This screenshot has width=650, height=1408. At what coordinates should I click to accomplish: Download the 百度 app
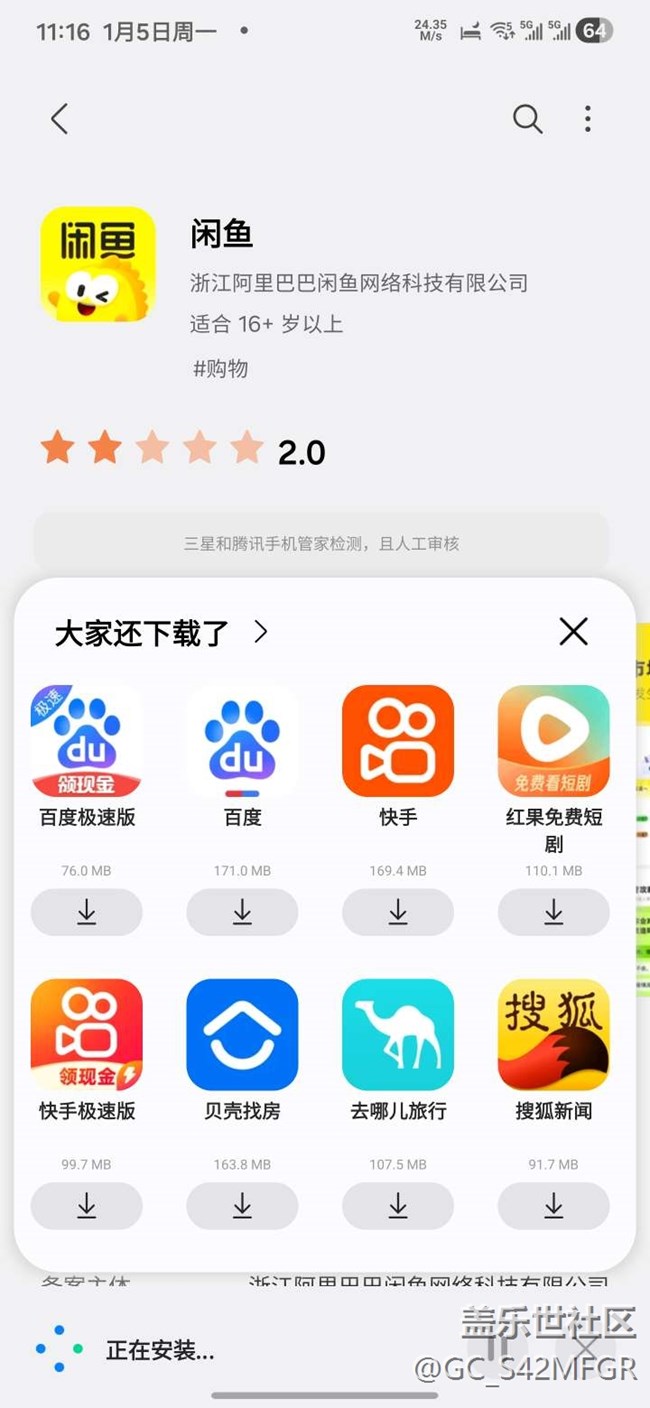click(x=242, y=912)
